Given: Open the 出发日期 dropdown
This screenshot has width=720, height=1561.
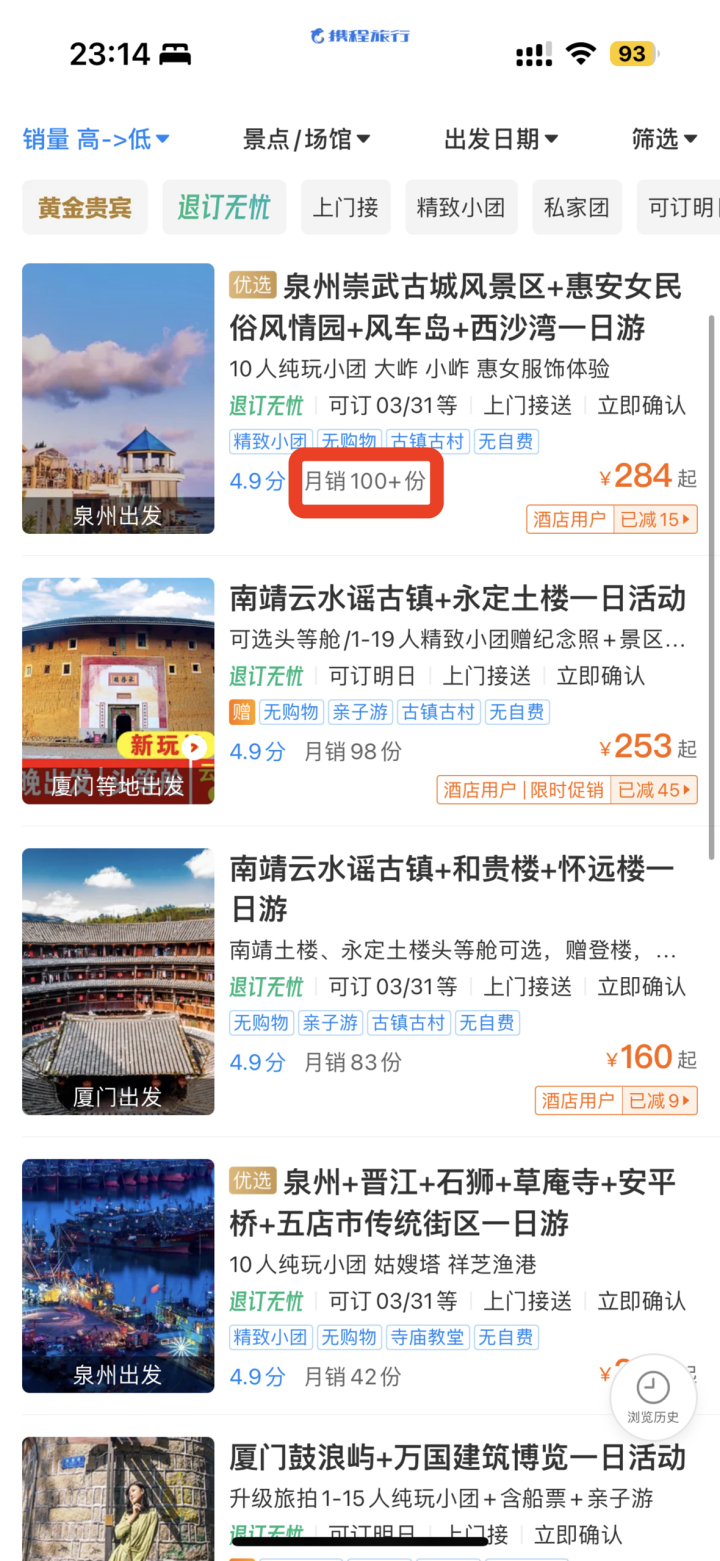Looking at the screenshot, I should (501, 140).
